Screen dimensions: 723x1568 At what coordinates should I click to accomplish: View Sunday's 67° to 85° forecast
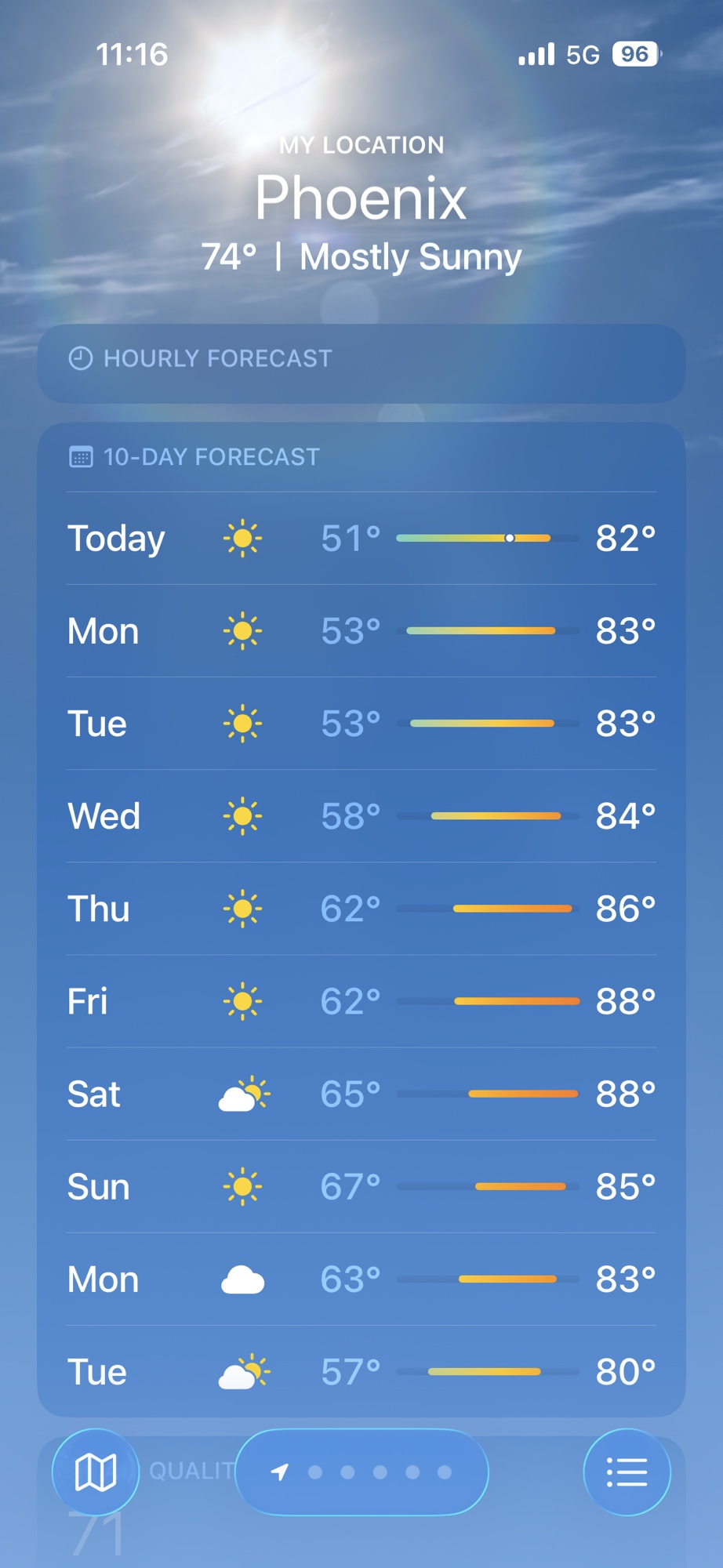pos(361,1186)
